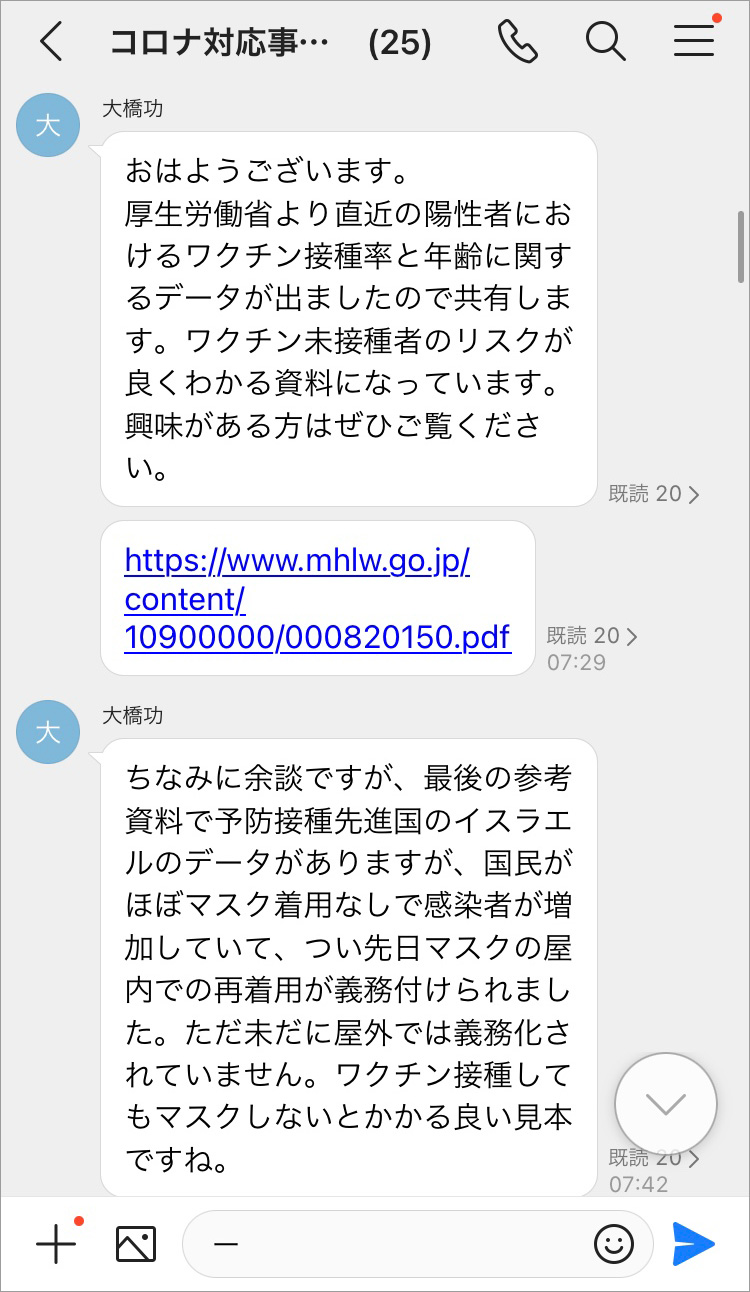Attach a photo from gallery
The image size is (750, 1292).
click(x=136, y=1244)
